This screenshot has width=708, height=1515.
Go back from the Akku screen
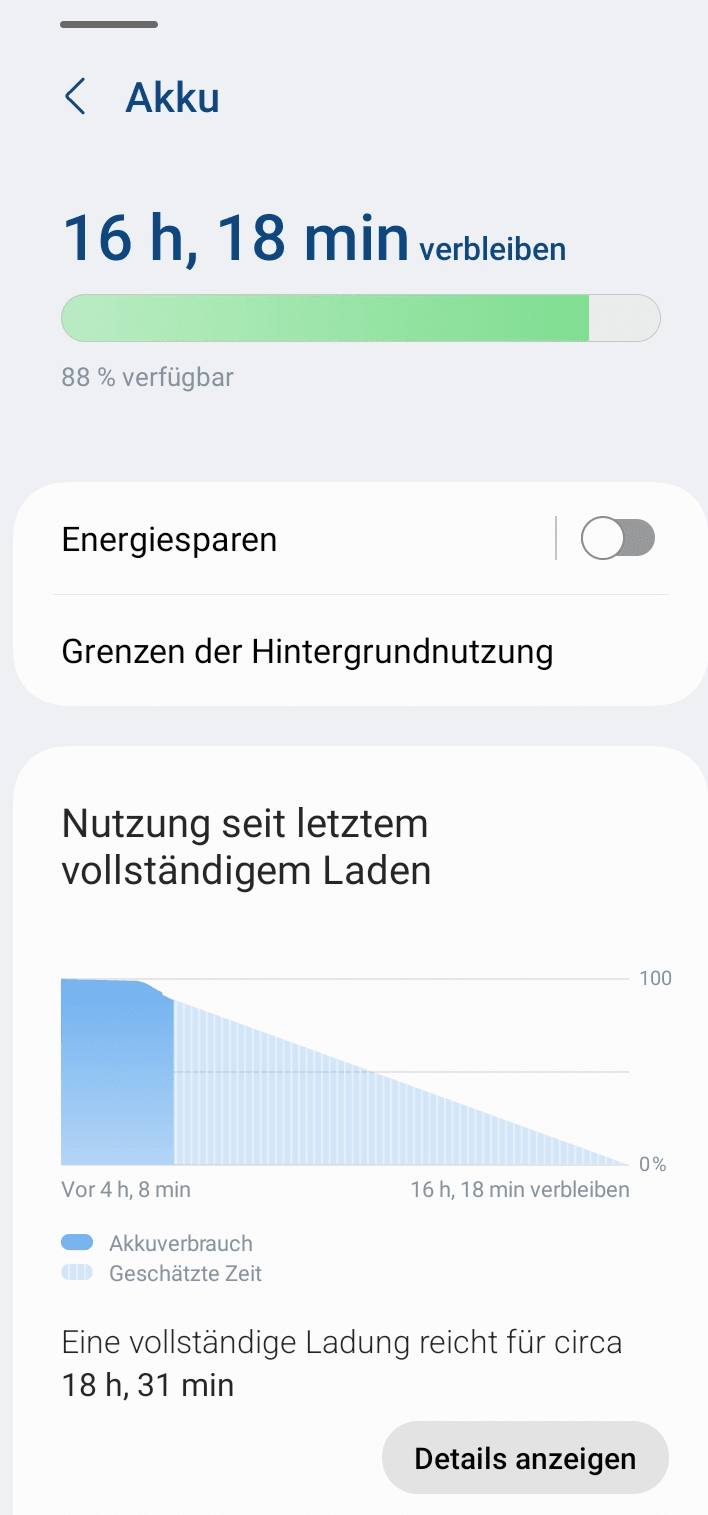point(75,98)
